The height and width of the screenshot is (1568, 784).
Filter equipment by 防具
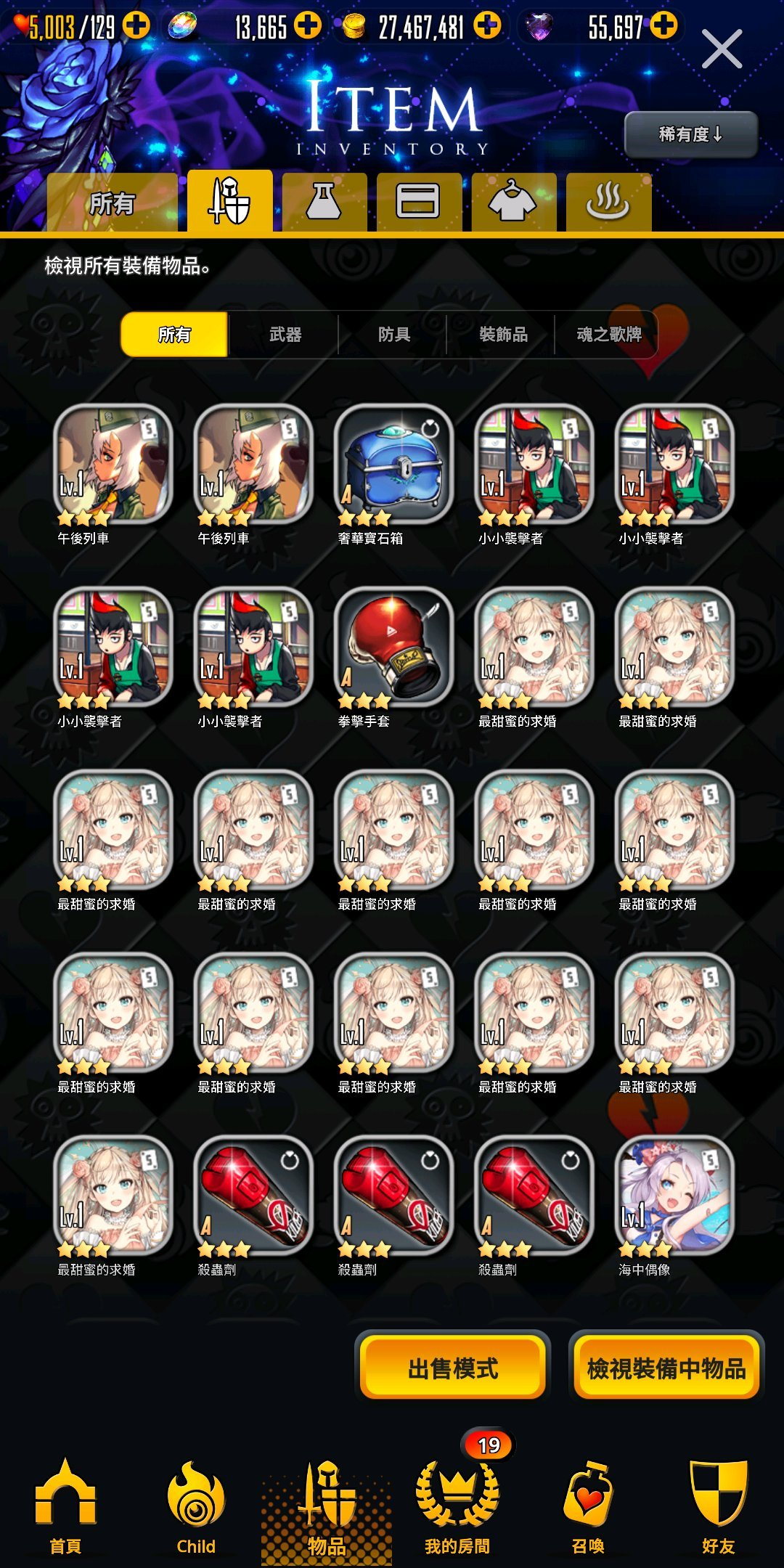pos(393,335)
